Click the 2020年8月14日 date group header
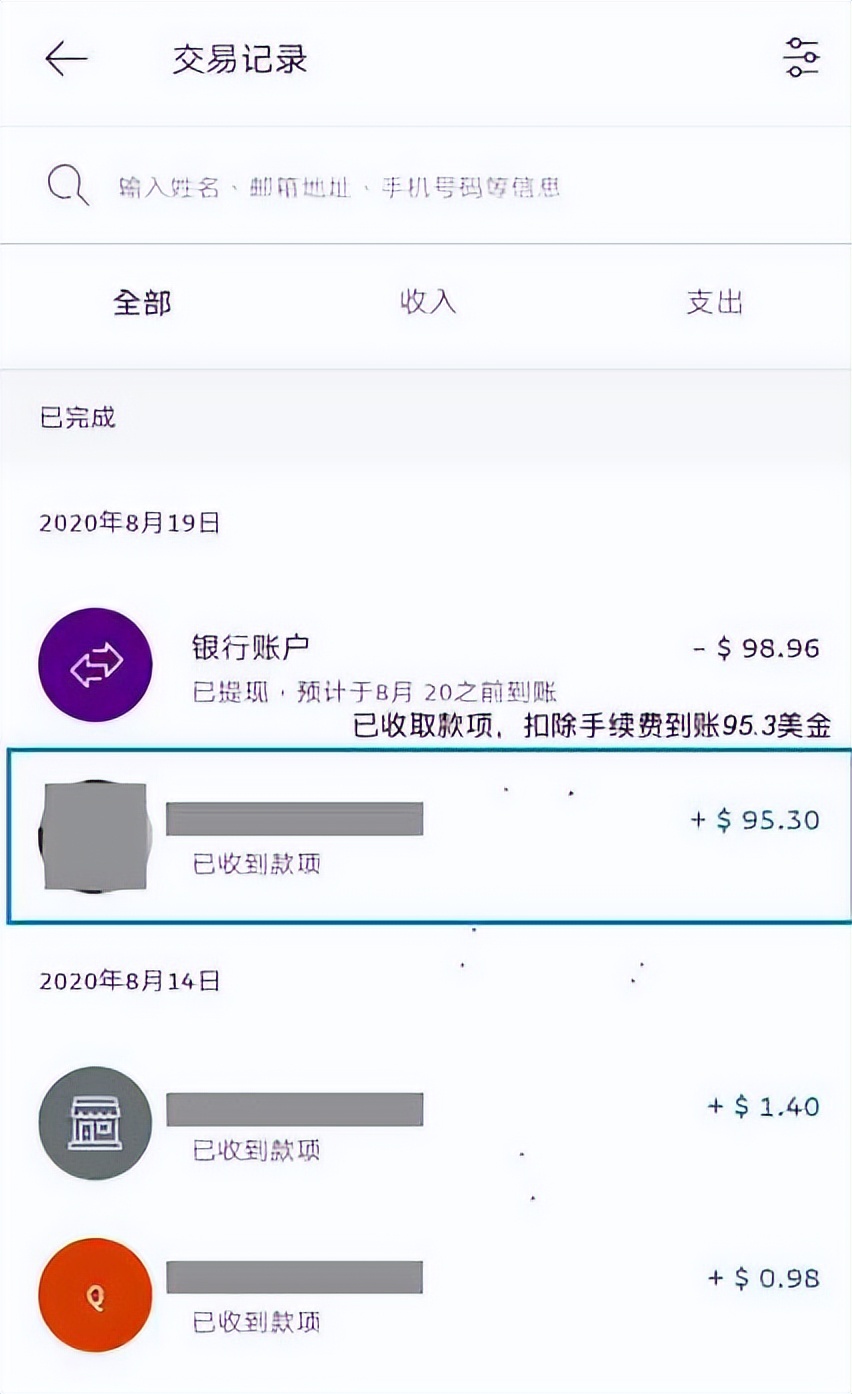This screenshot has height=1394, width=852. (x=132, y=981)
